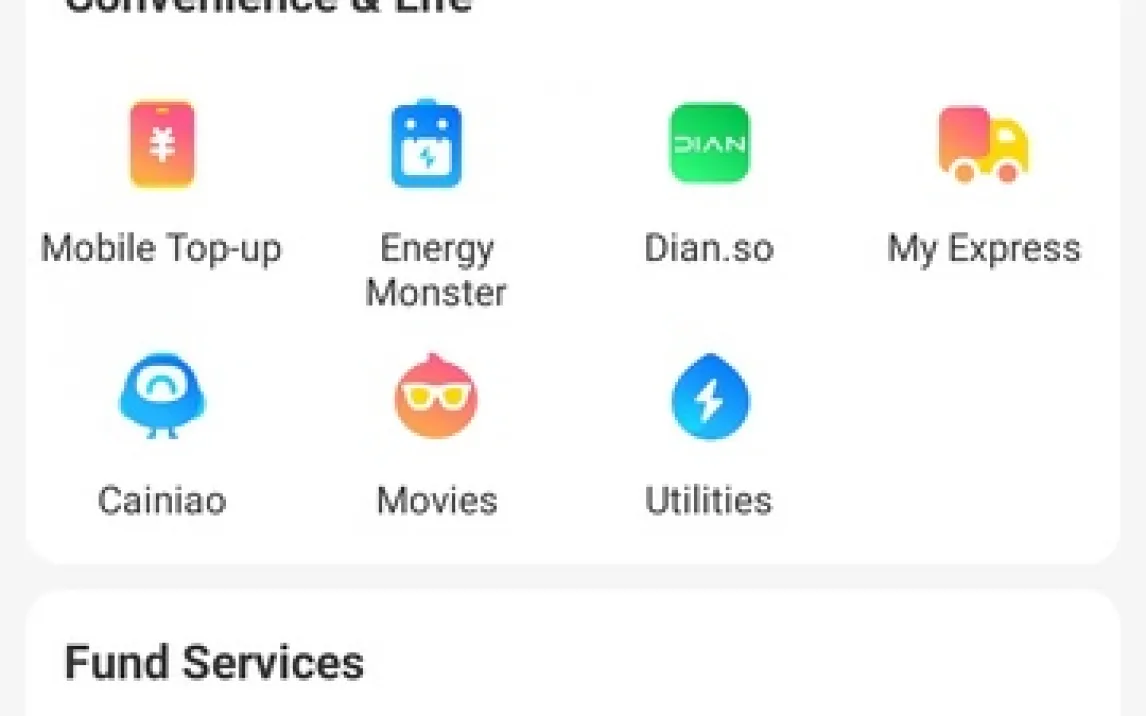Open Cainiao logistics service

(162, 398)
